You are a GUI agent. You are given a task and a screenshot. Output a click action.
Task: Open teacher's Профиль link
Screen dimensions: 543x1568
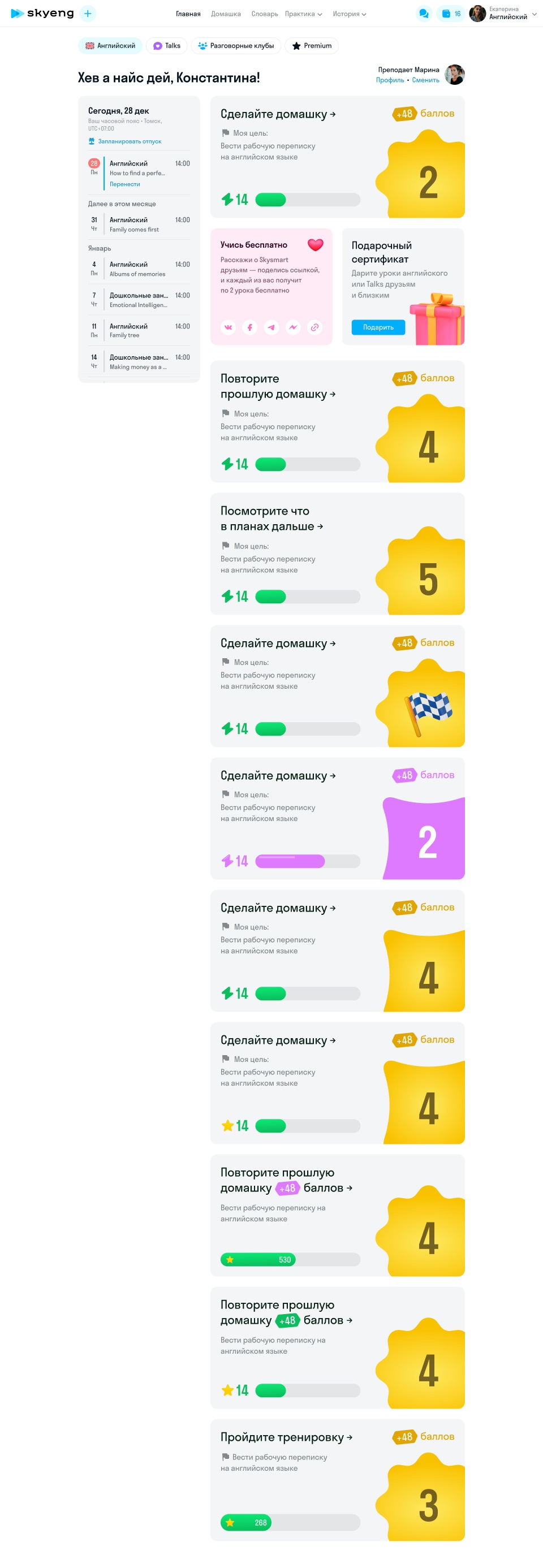pos(390,80)
